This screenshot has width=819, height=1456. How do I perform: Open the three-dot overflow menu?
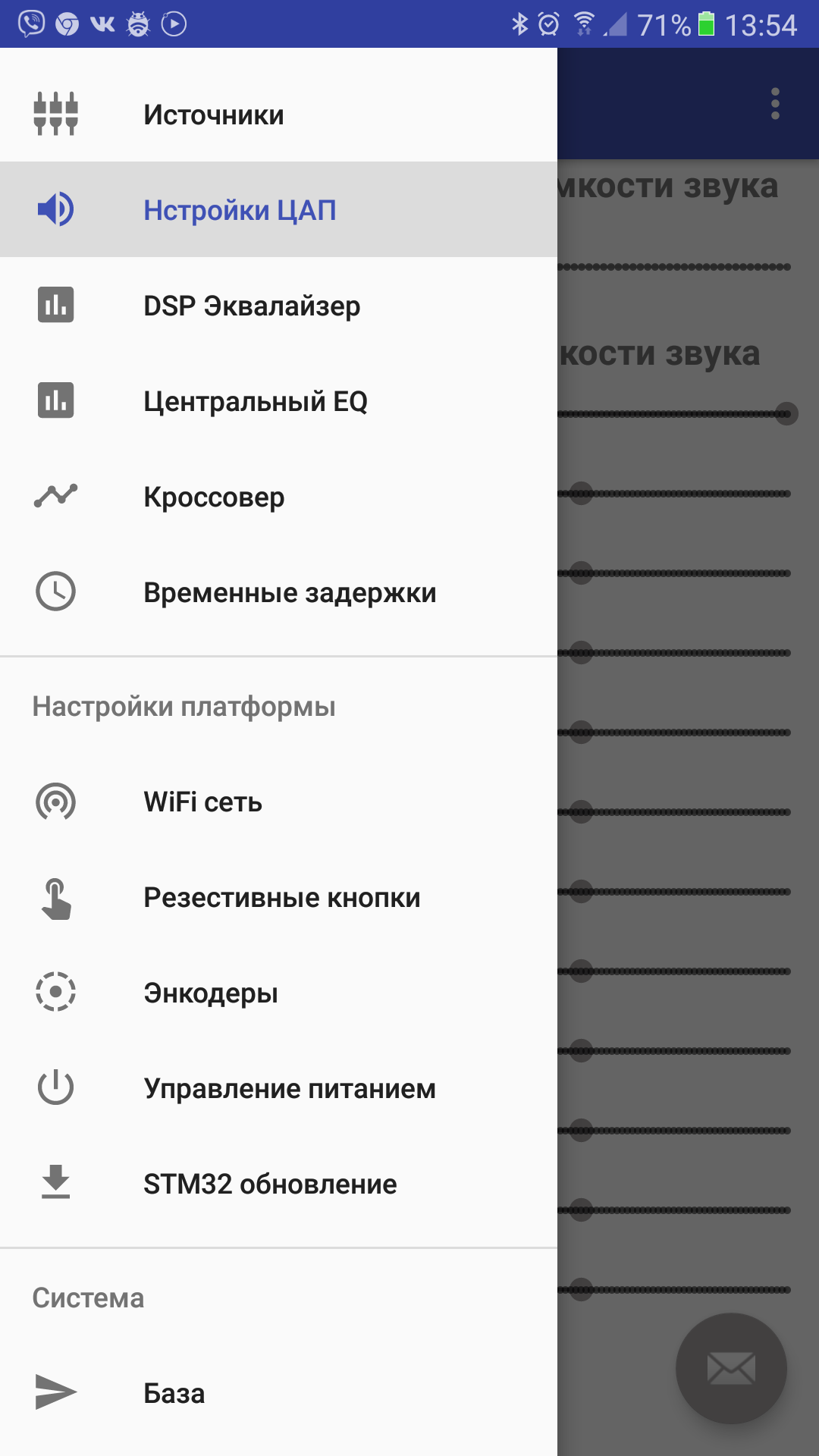click(x=775, y=104)
